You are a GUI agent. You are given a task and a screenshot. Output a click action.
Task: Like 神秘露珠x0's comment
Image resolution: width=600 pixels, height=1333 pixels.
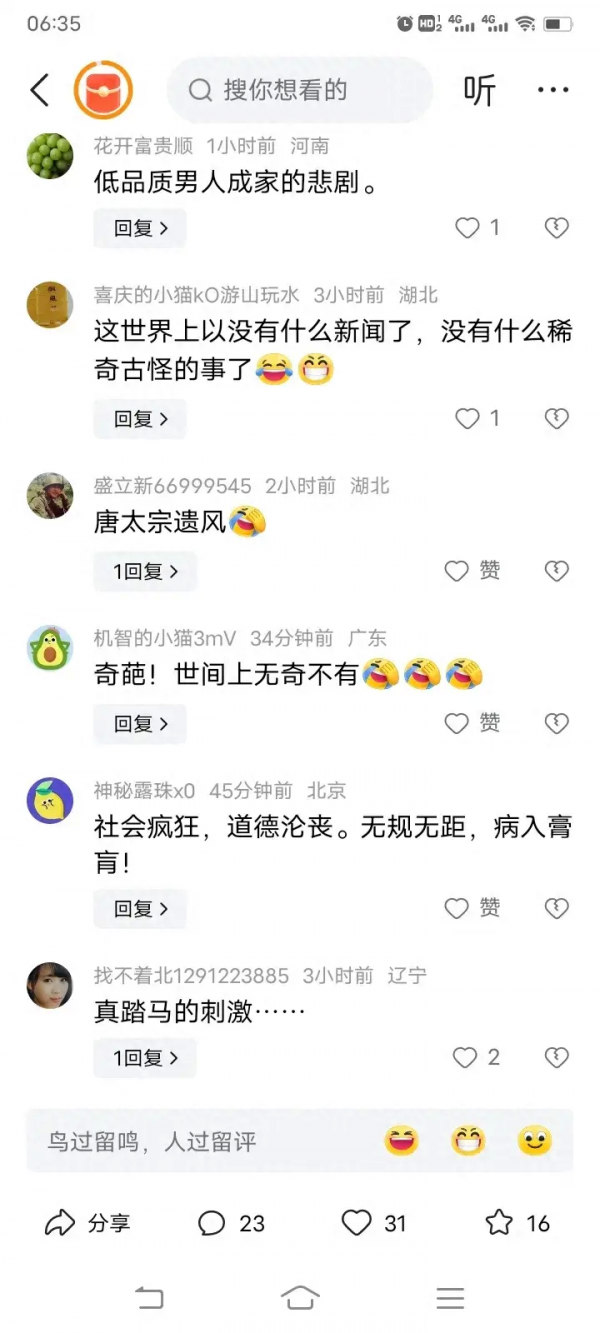[x=457, y=908]
